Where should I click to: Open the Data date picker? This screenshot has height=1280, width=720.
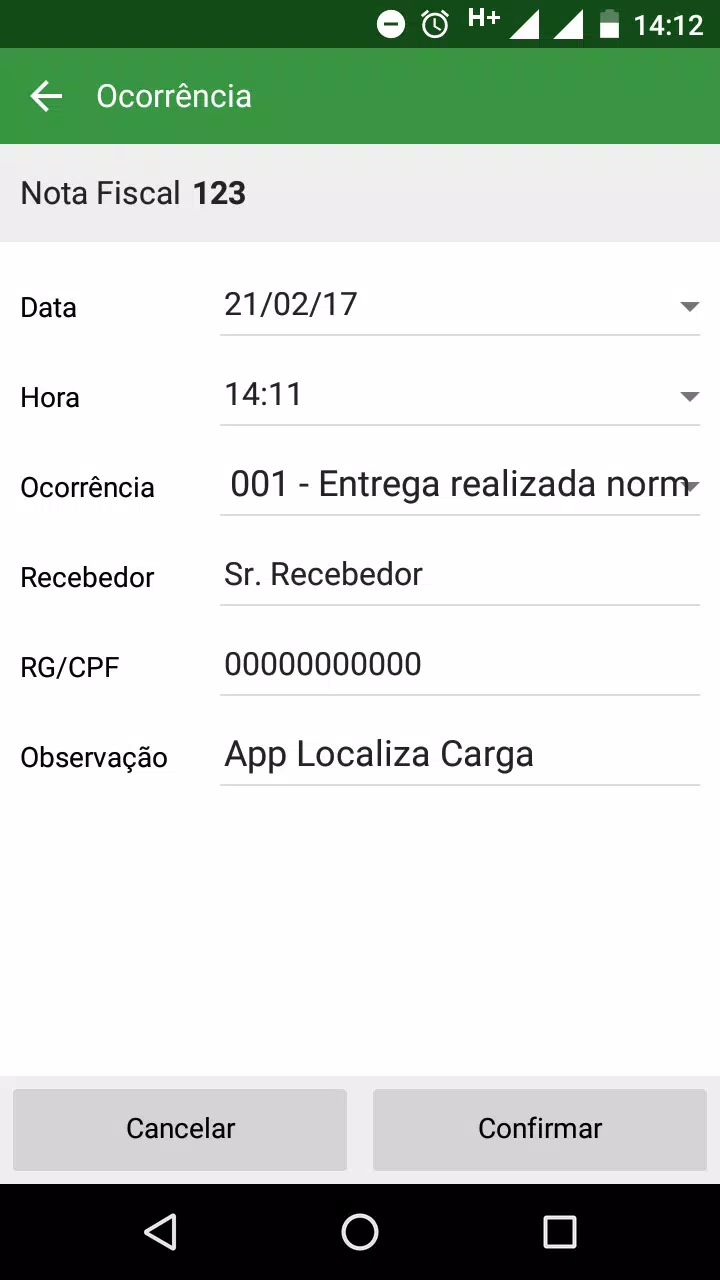[460, 305]
